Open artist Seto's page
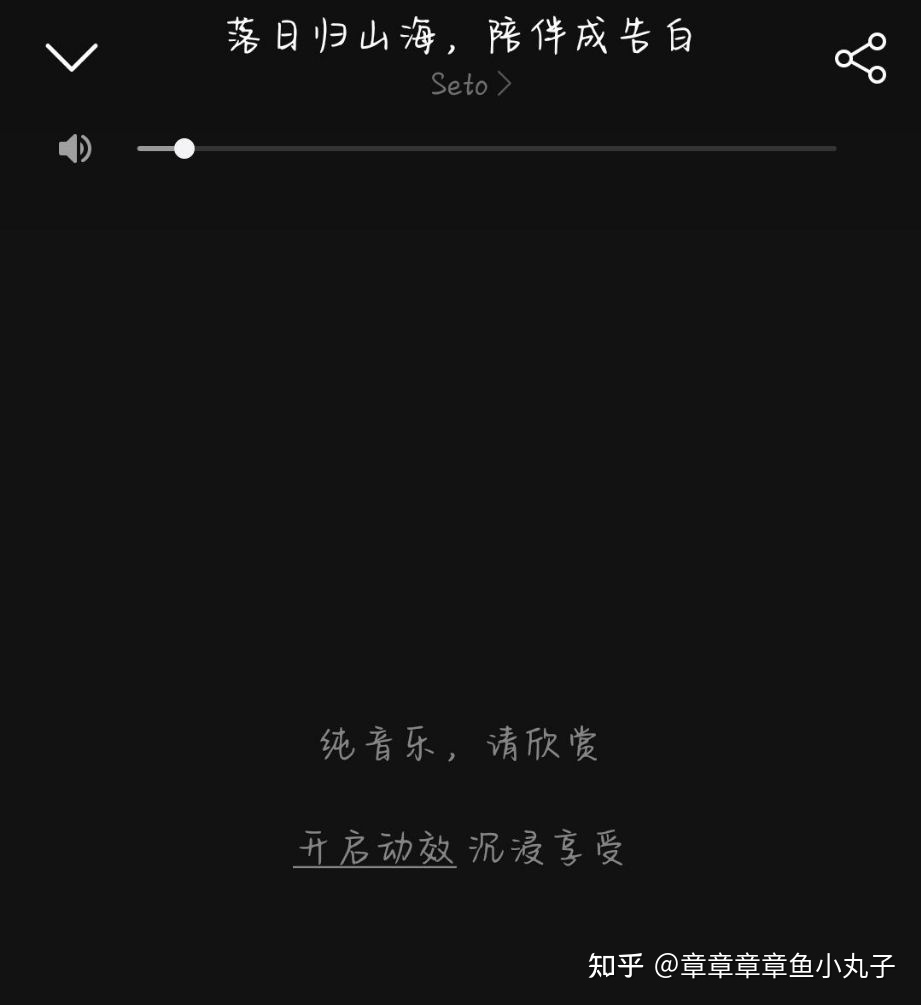The width and height of the screenshot is (921, 1005). pos(470,85)
